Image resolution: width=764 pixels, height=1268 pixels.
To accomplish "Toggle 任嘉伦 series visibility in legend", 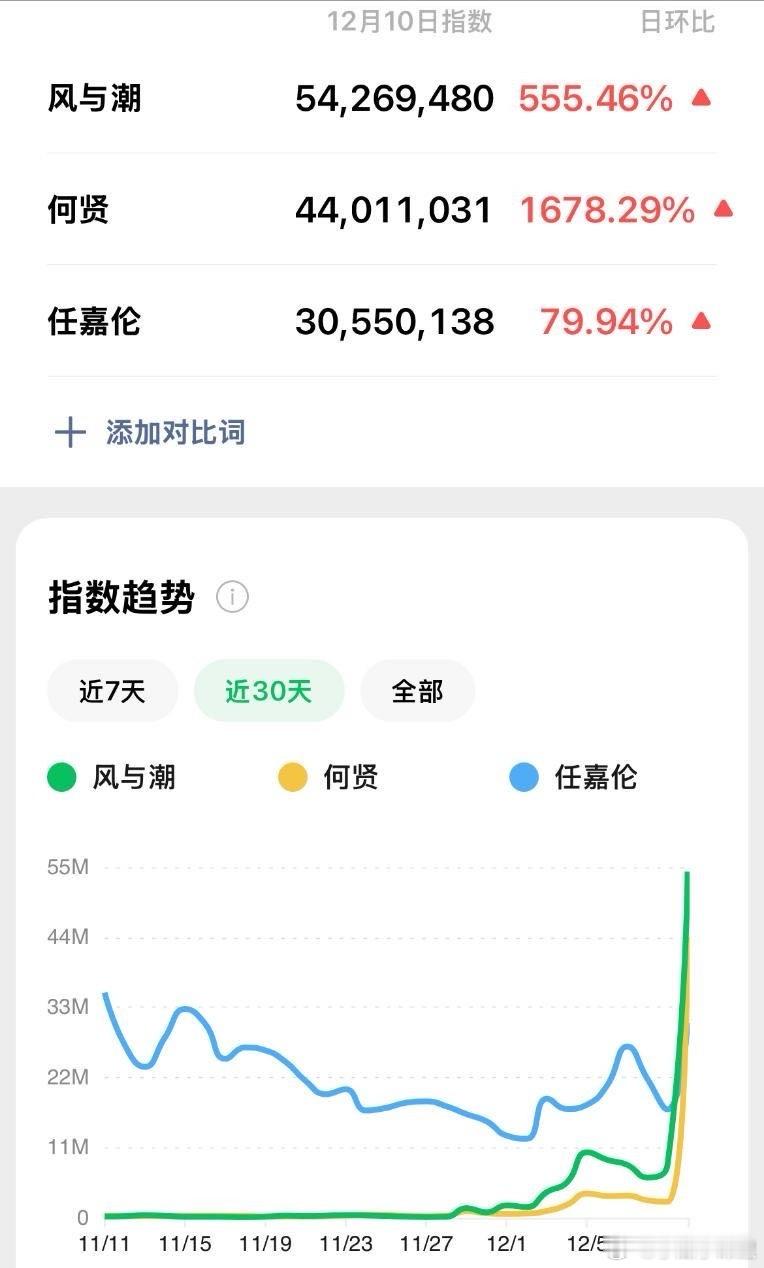I will point(598,778).
